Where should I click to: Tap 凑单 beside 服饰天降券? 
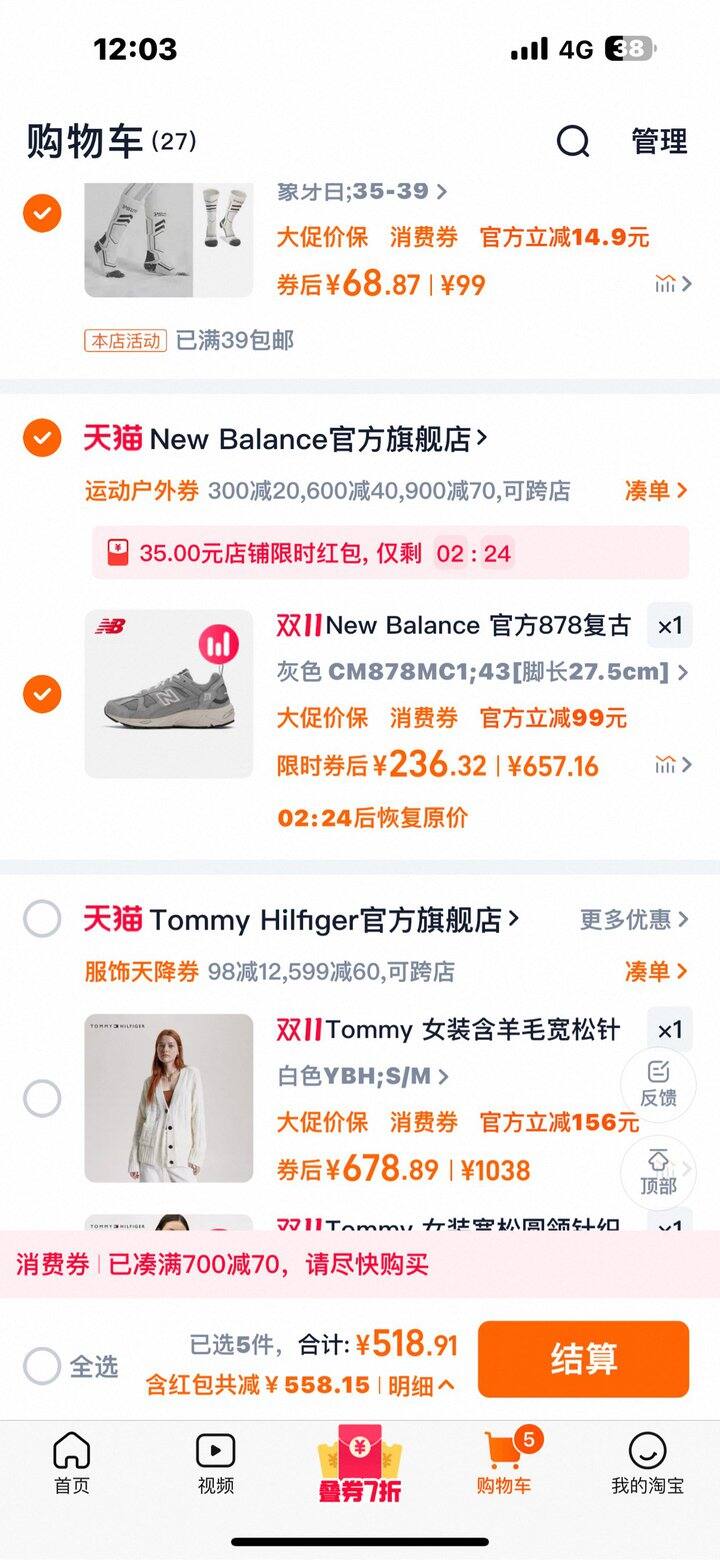point(656,971)
